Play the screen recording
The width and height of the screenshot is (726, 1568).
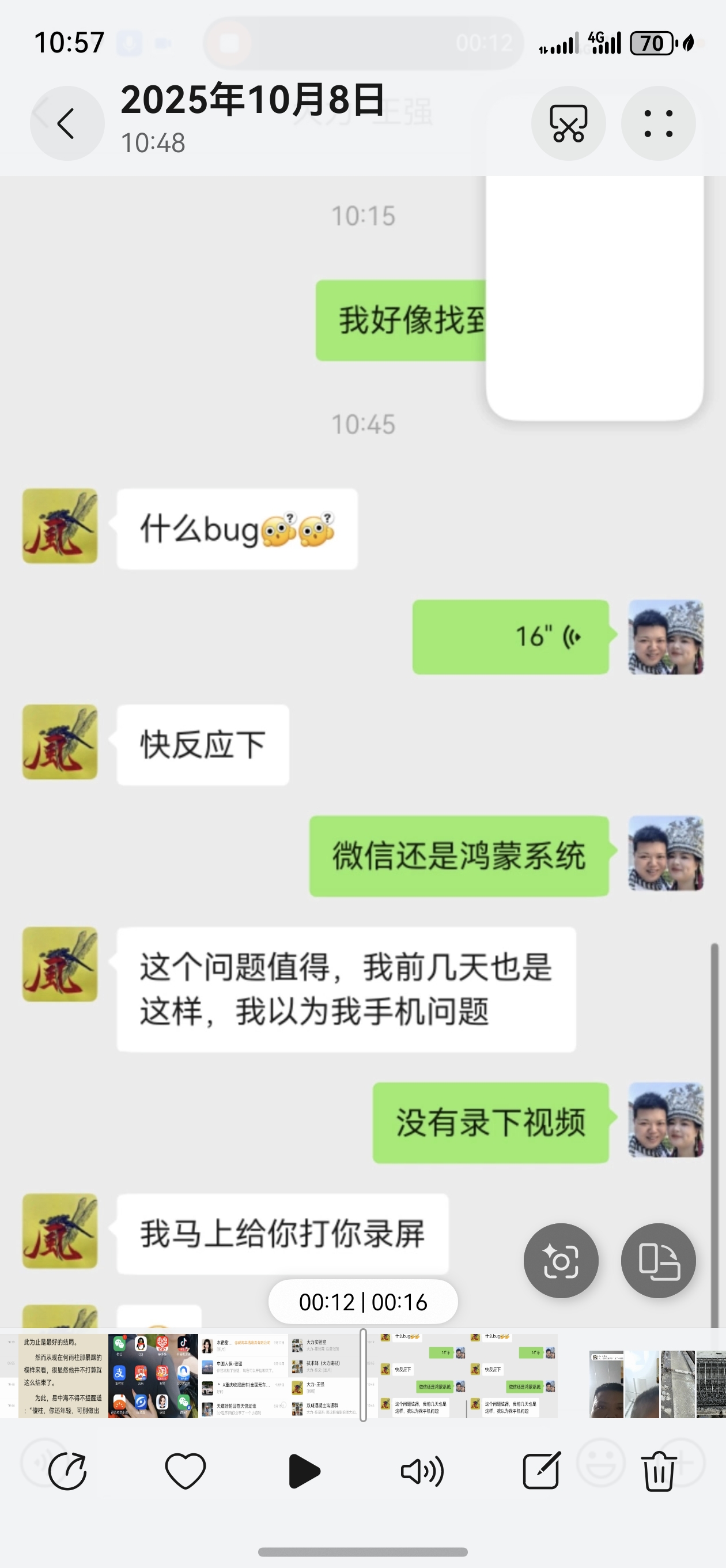point(304,1471)
